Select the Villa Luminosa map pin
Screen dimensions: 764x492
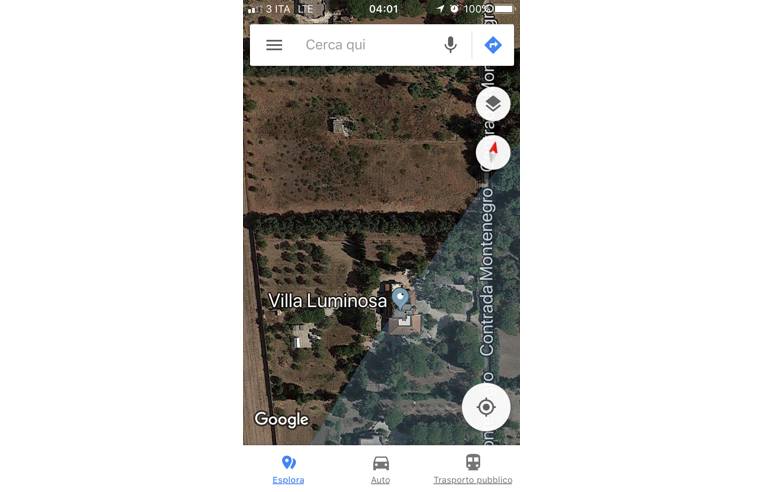pyautogui.click(x=400, y=298)
